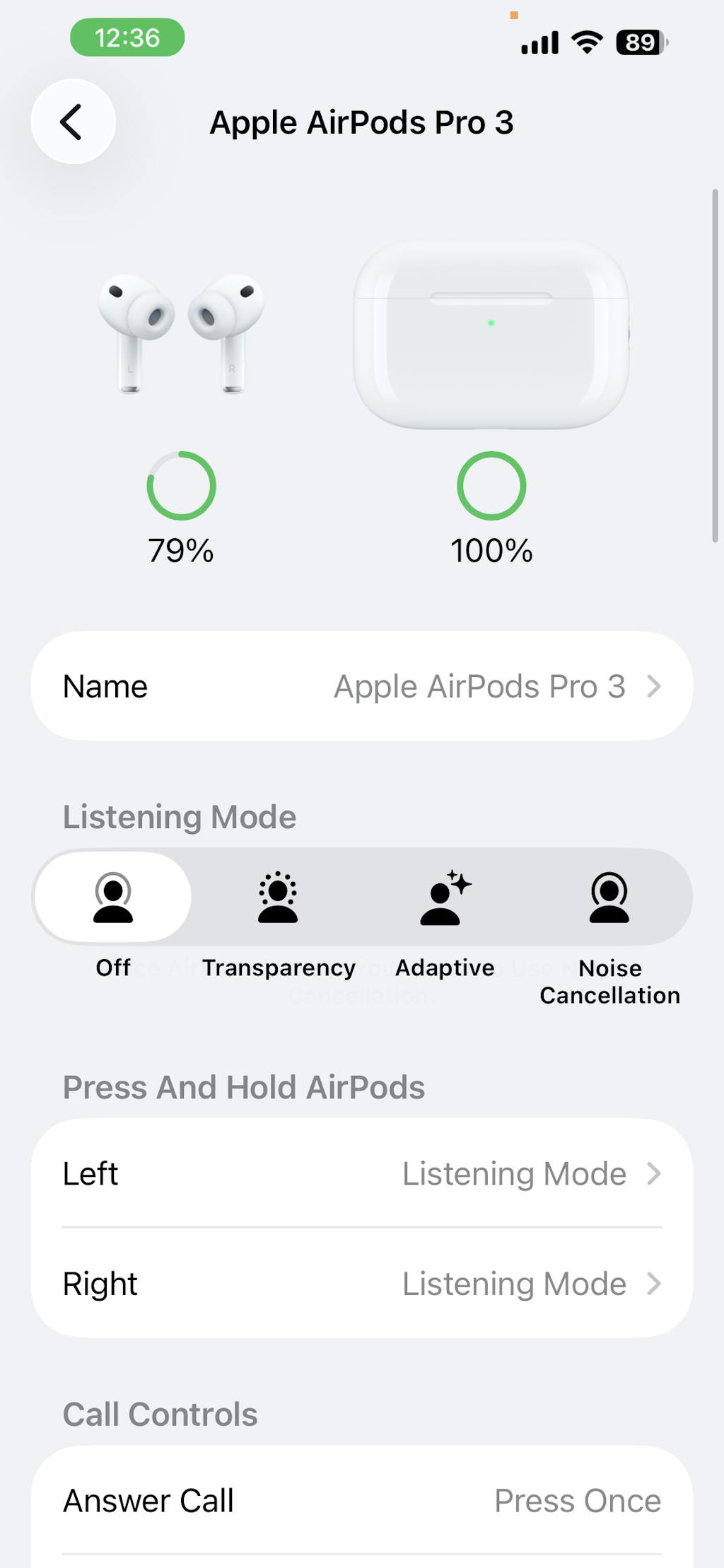The height and width of the screenshot is (1568, 724).
Task: Open Left press and hold setting
Action: (361, 1174)
